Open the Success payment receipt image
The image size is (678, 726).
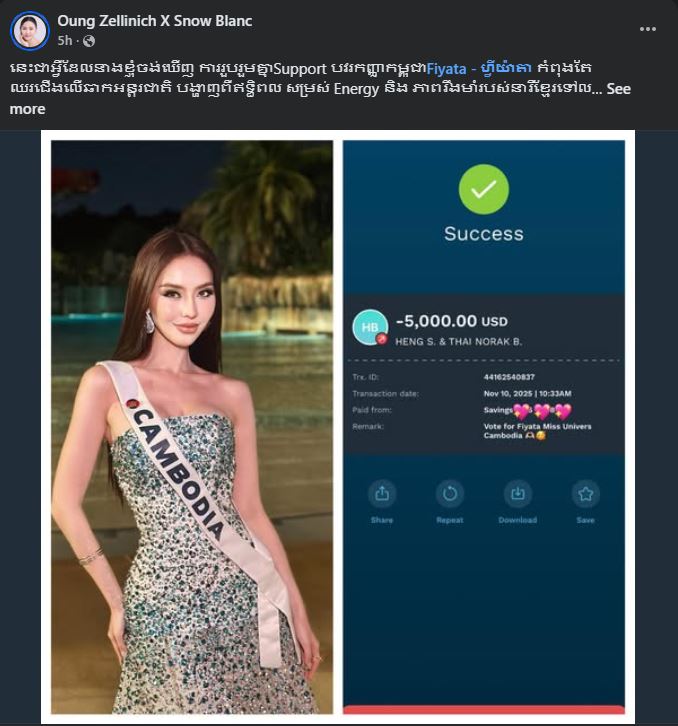(483, 427)
